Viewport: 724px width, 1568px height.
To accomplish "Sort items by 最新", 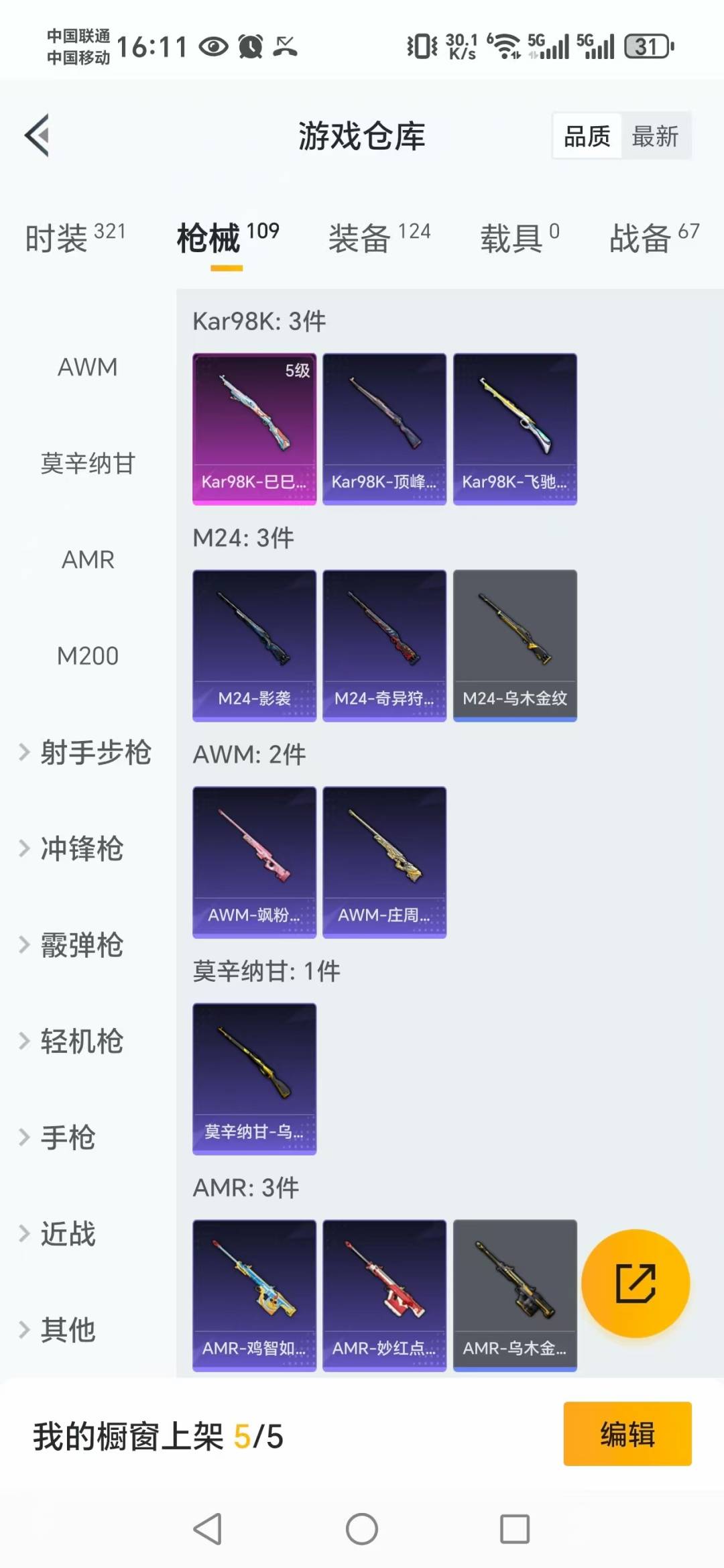I will (655, 136).
